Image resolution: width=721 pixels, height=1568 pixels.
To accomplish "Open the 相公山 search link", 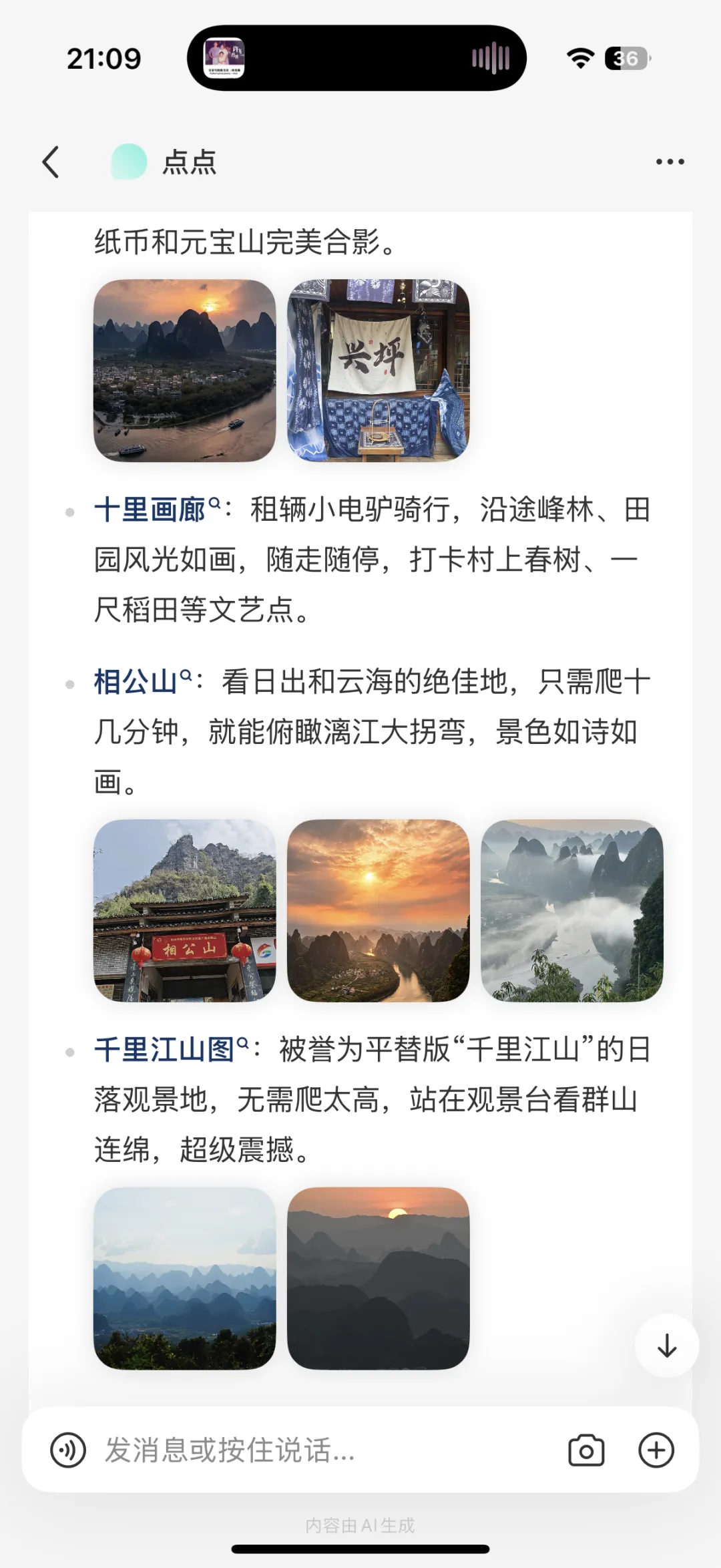I will pos(142,682).
